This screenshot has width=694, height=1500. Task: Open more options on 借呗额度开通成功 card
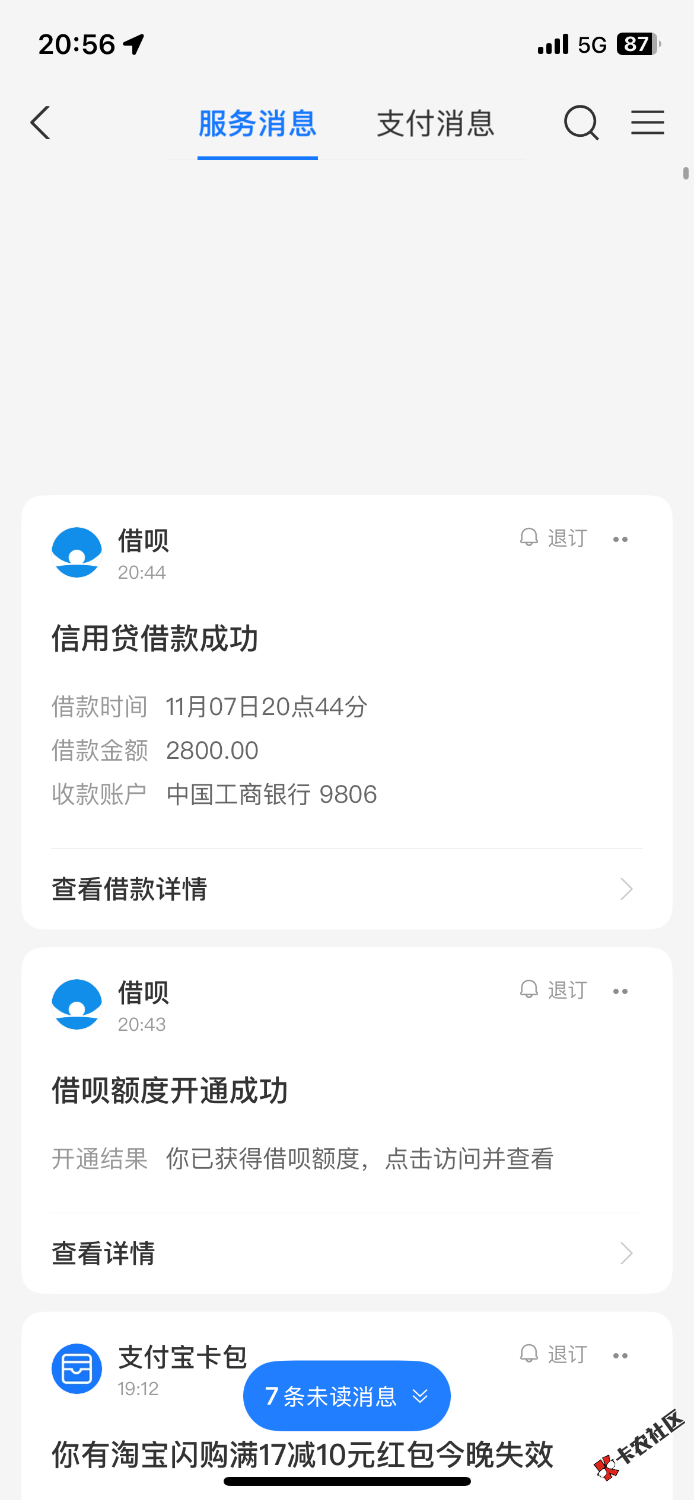620,991
